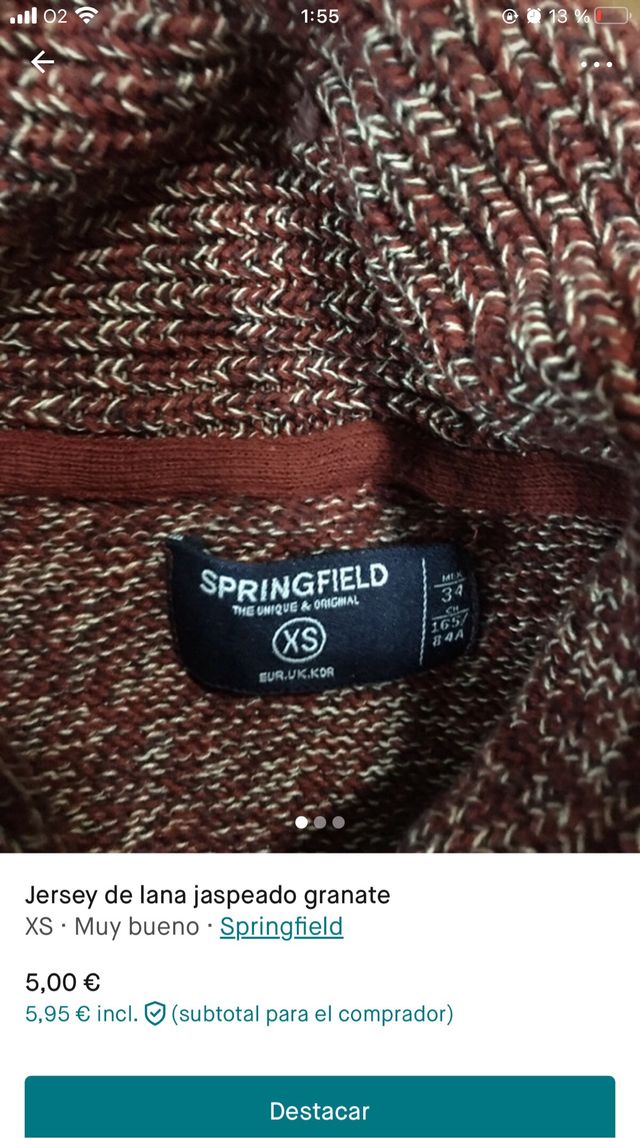This screenshot has width=640, height=1138.
Task: Open the three-dot overflow menu
Action: tap(596, 64)
